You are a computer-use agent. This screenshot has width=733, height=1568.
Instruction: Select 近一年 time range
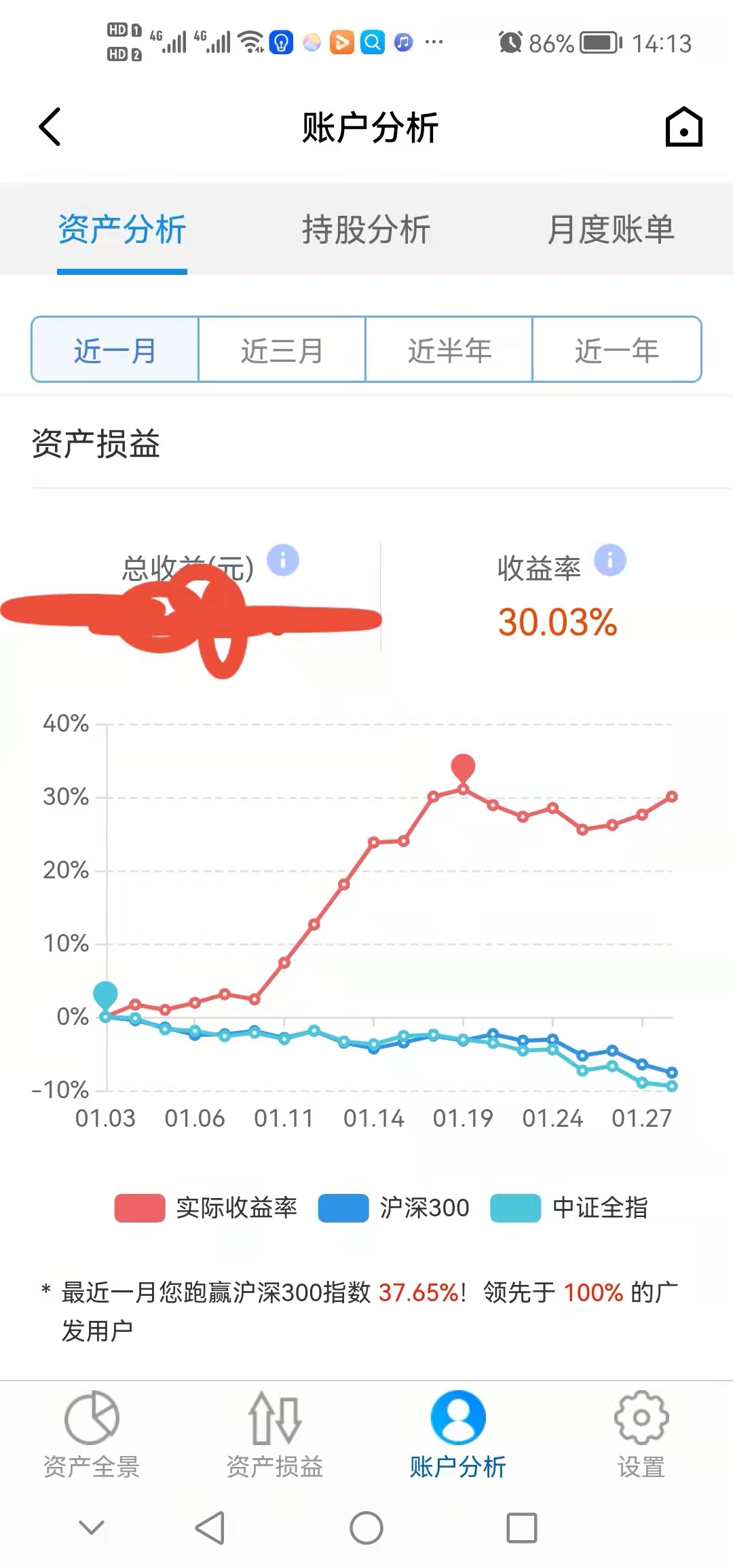616,350
